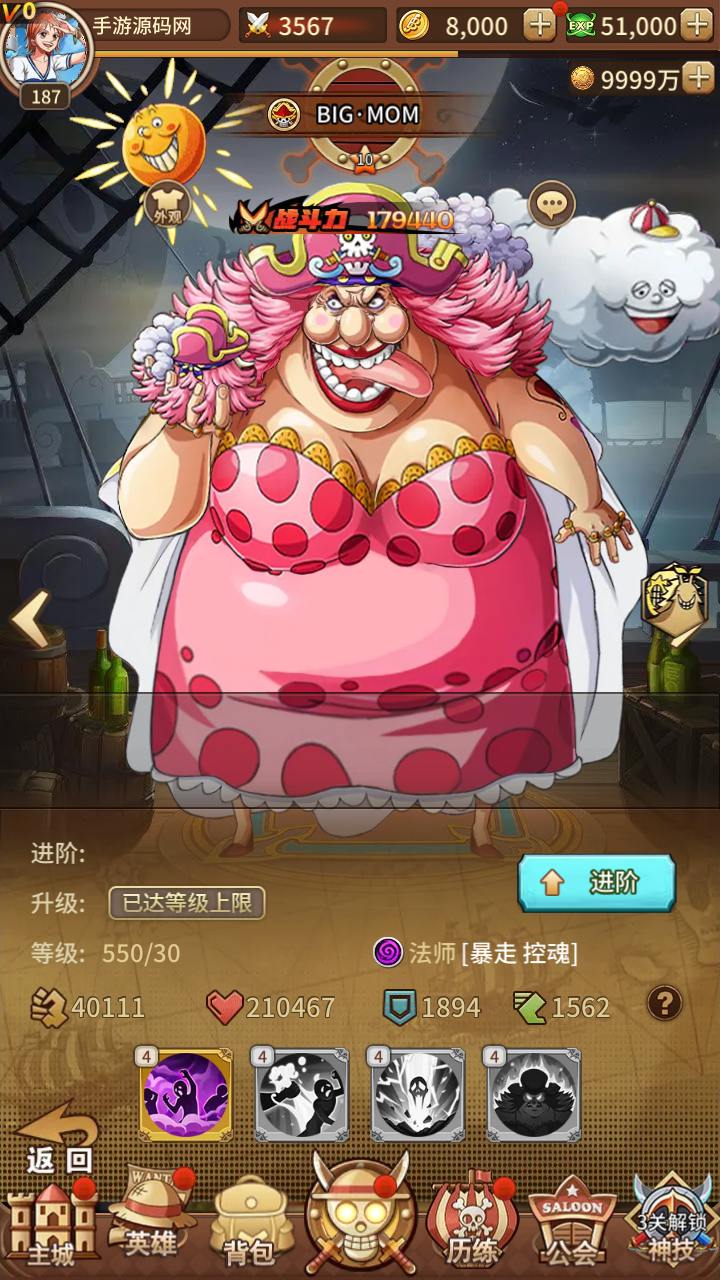The image size is (720, 1280).
Task: Select the third skill icon
Action: pyautogui.click(x=417, y=1095)
